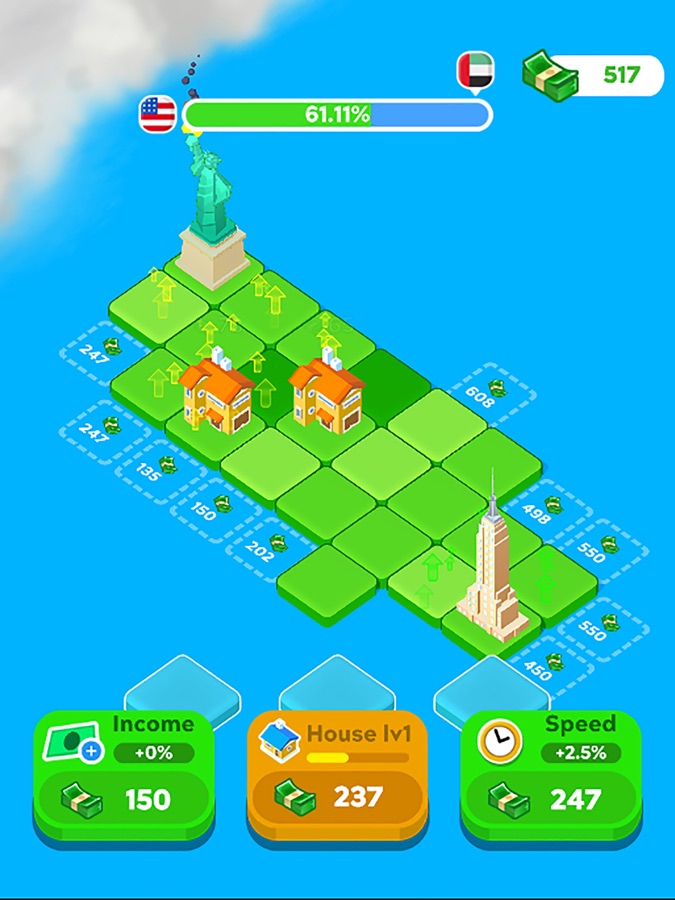Buy the Speed upgrade for 247

(552, 798)
